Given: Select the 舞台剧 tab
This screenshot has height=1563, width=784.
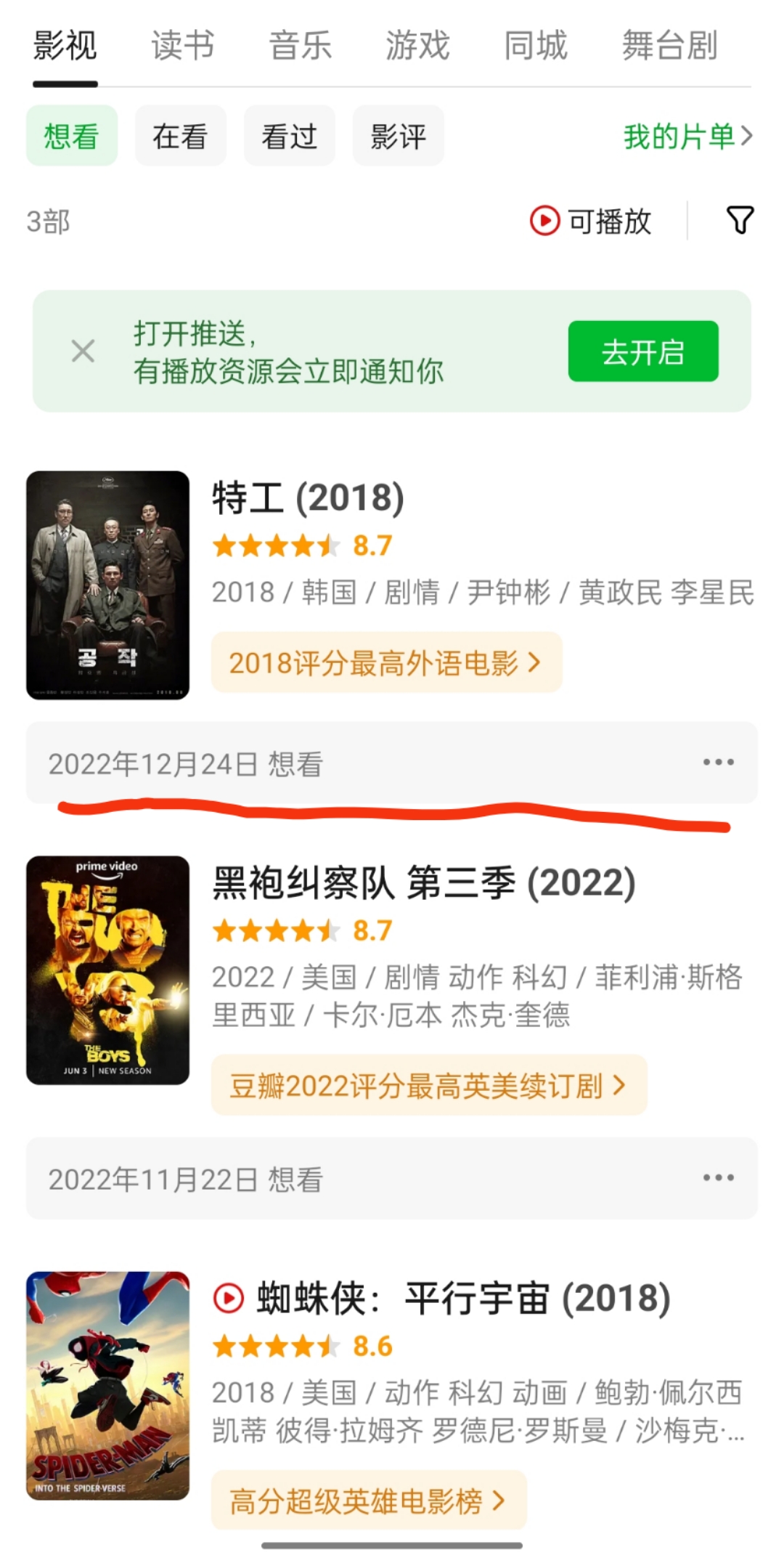Looking at the screenshot, I should click(x=669, y=46).
